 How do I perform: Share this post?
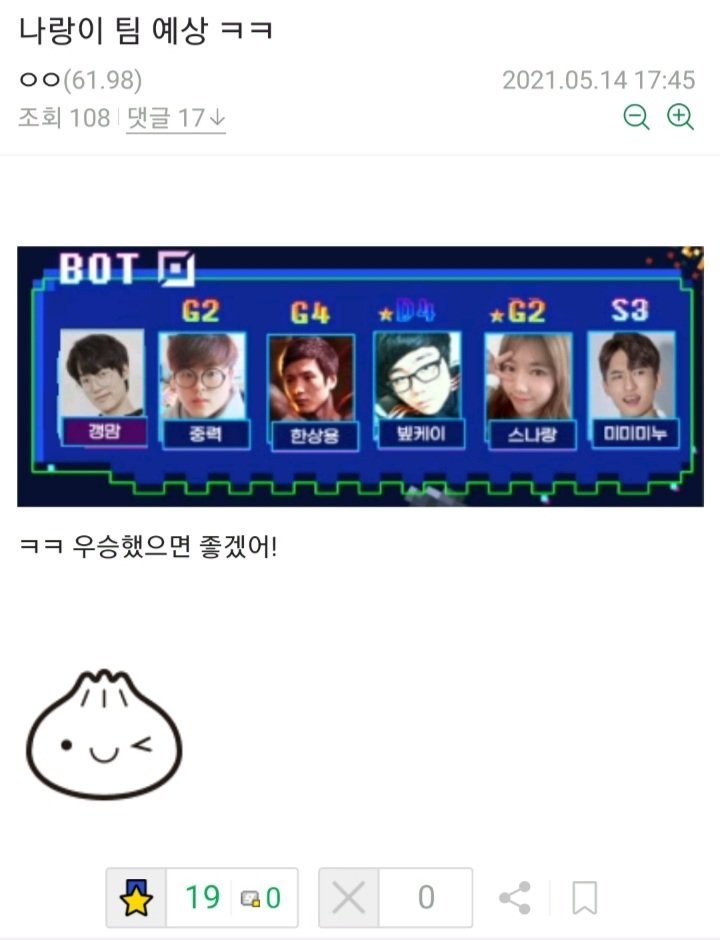pyautogui.click(x=515, y=898)
